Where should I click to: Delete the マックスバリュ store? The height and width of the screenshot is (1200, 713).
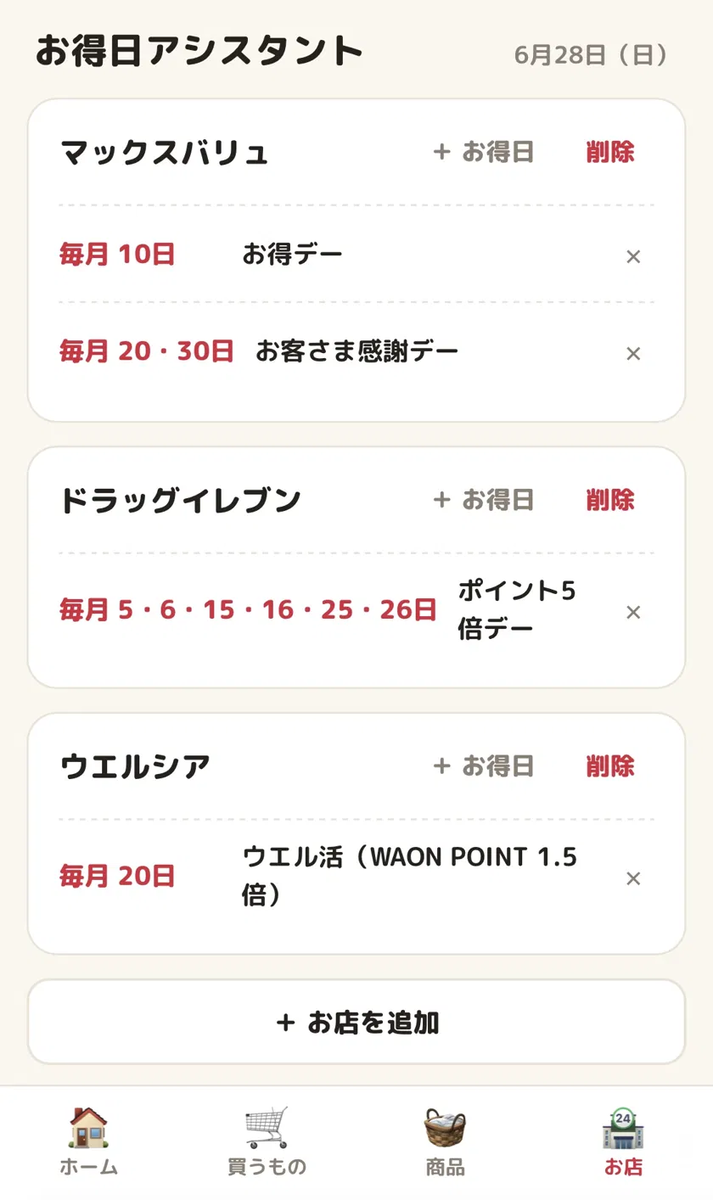pos(610,152)
